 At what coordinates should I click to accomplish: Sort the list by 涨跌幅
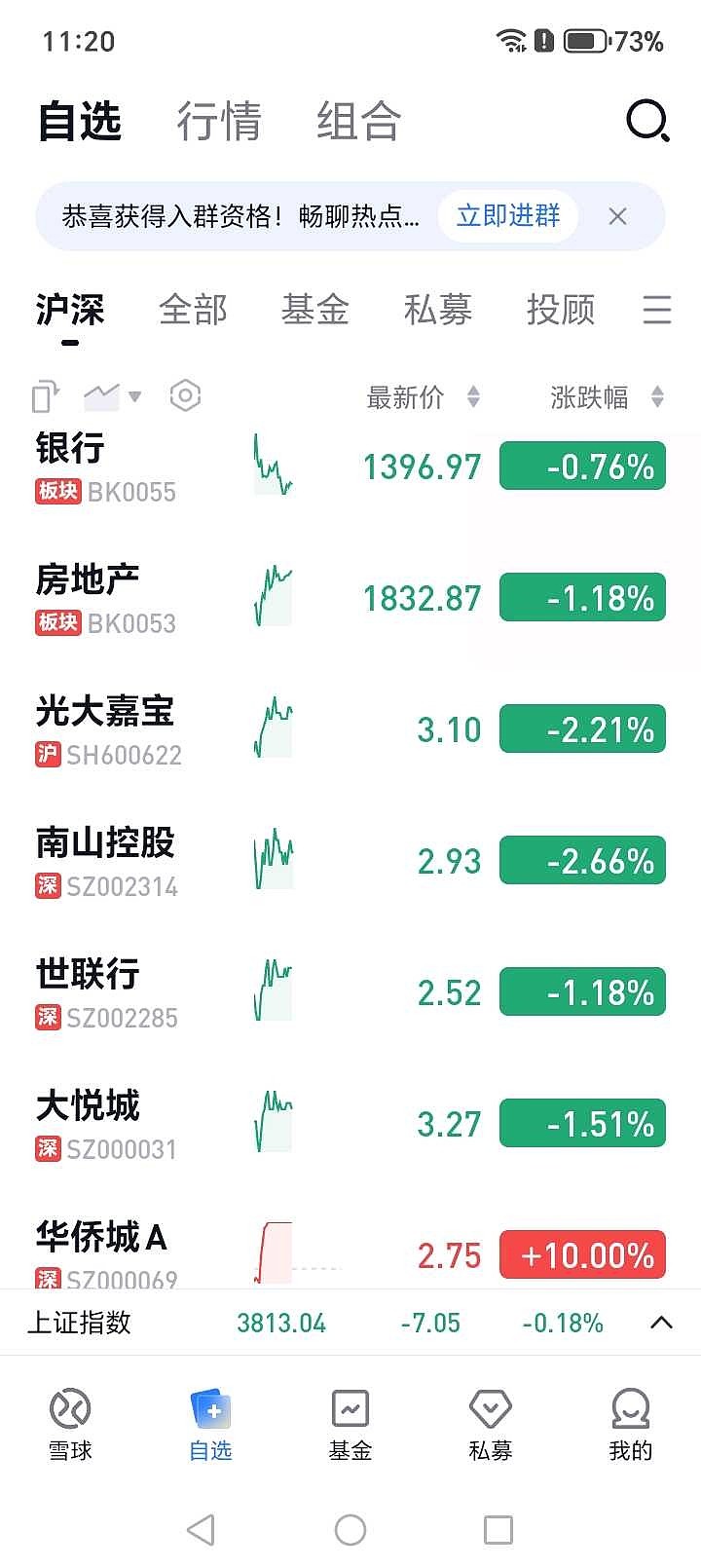coord(606,397)
